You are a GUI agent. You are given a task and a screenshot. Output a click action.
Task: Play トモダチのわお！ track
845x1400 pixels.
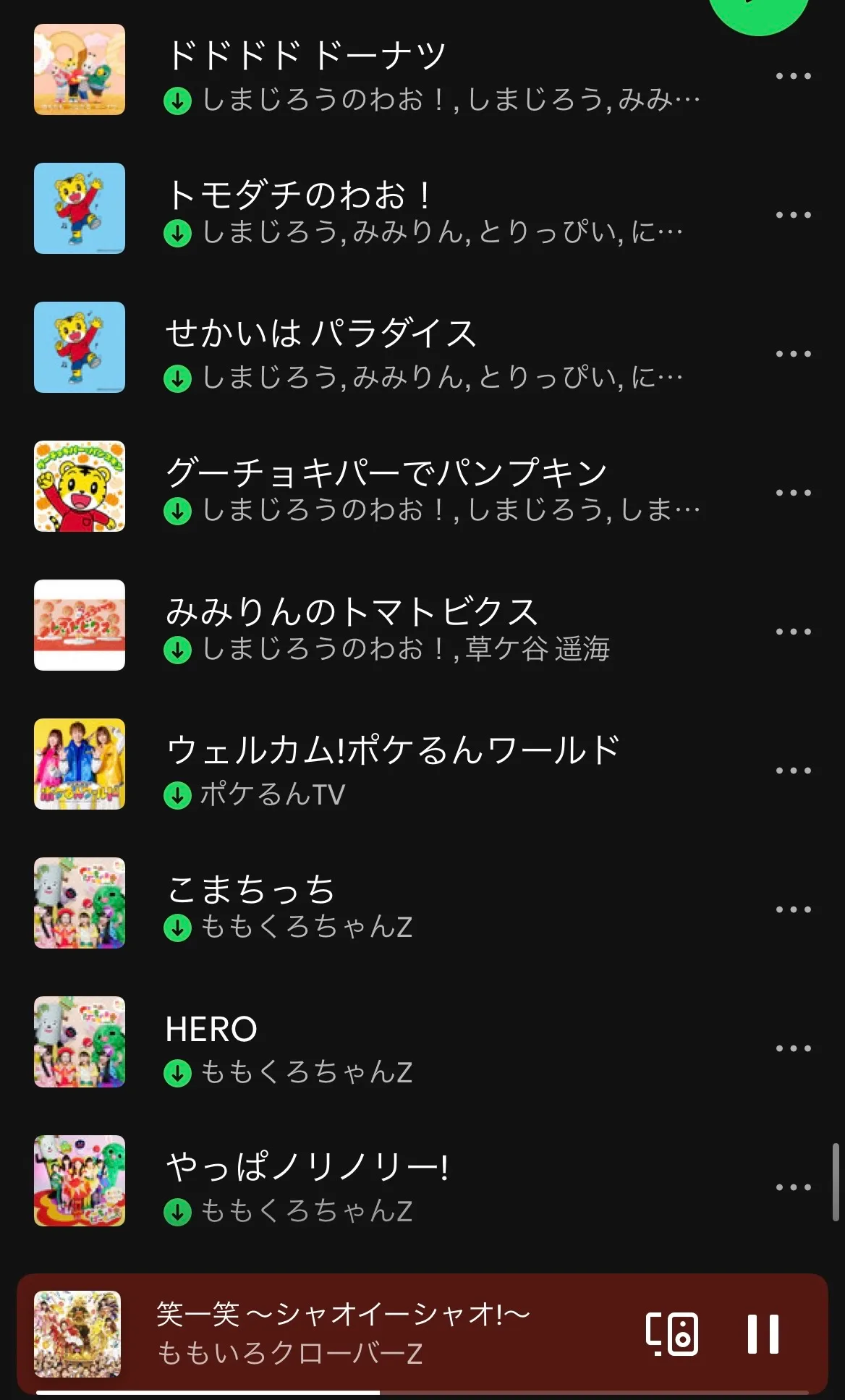[x=298, y=194]
